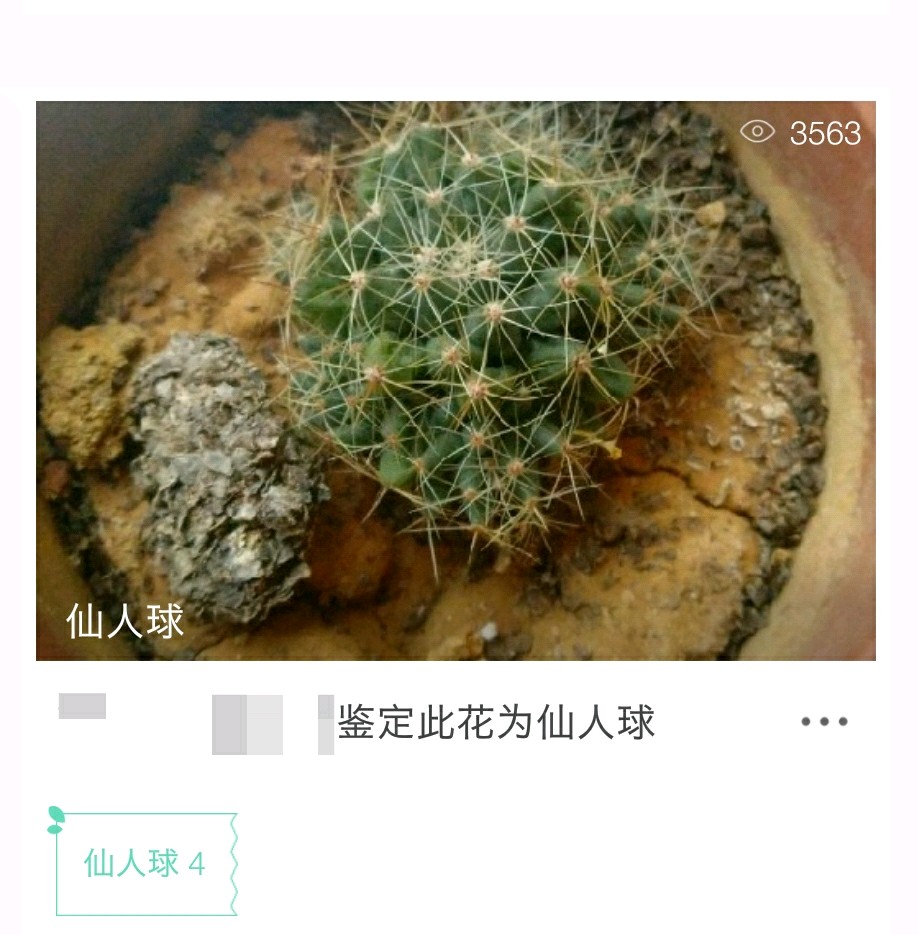The height and width of the screenshot is (935, 919).
Task: Select the 仙人球 4 tag chip
Action: [146, 864]
